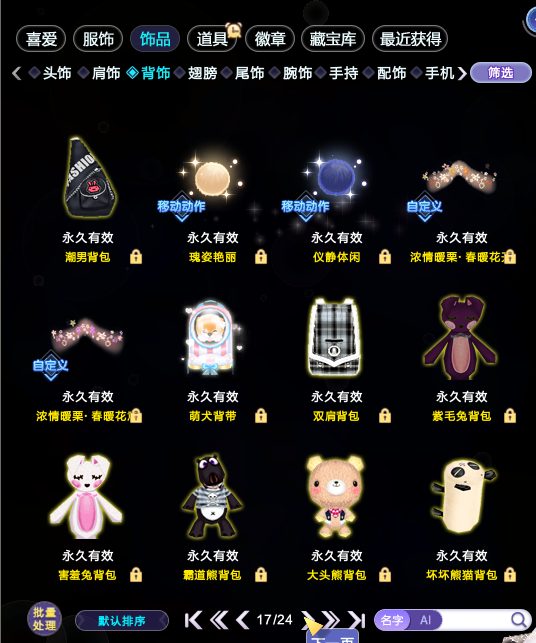Go to the previous page
Image resolution: width=536 pixels, height=643 pixels.
(x=243, y=620)
